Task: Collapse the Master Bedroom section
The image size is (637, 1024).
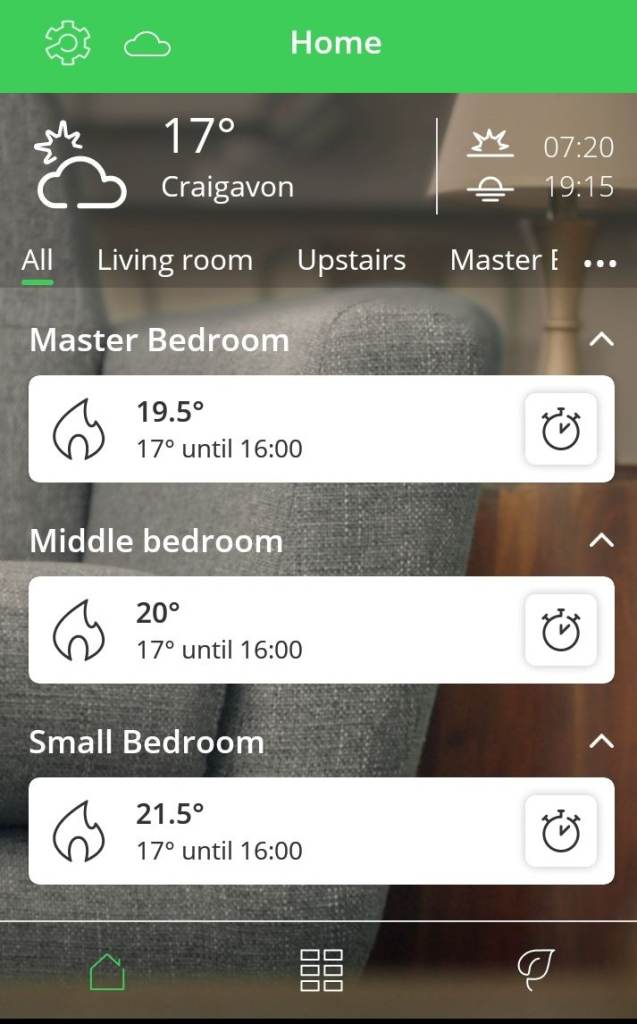Action: pos(601,340)
